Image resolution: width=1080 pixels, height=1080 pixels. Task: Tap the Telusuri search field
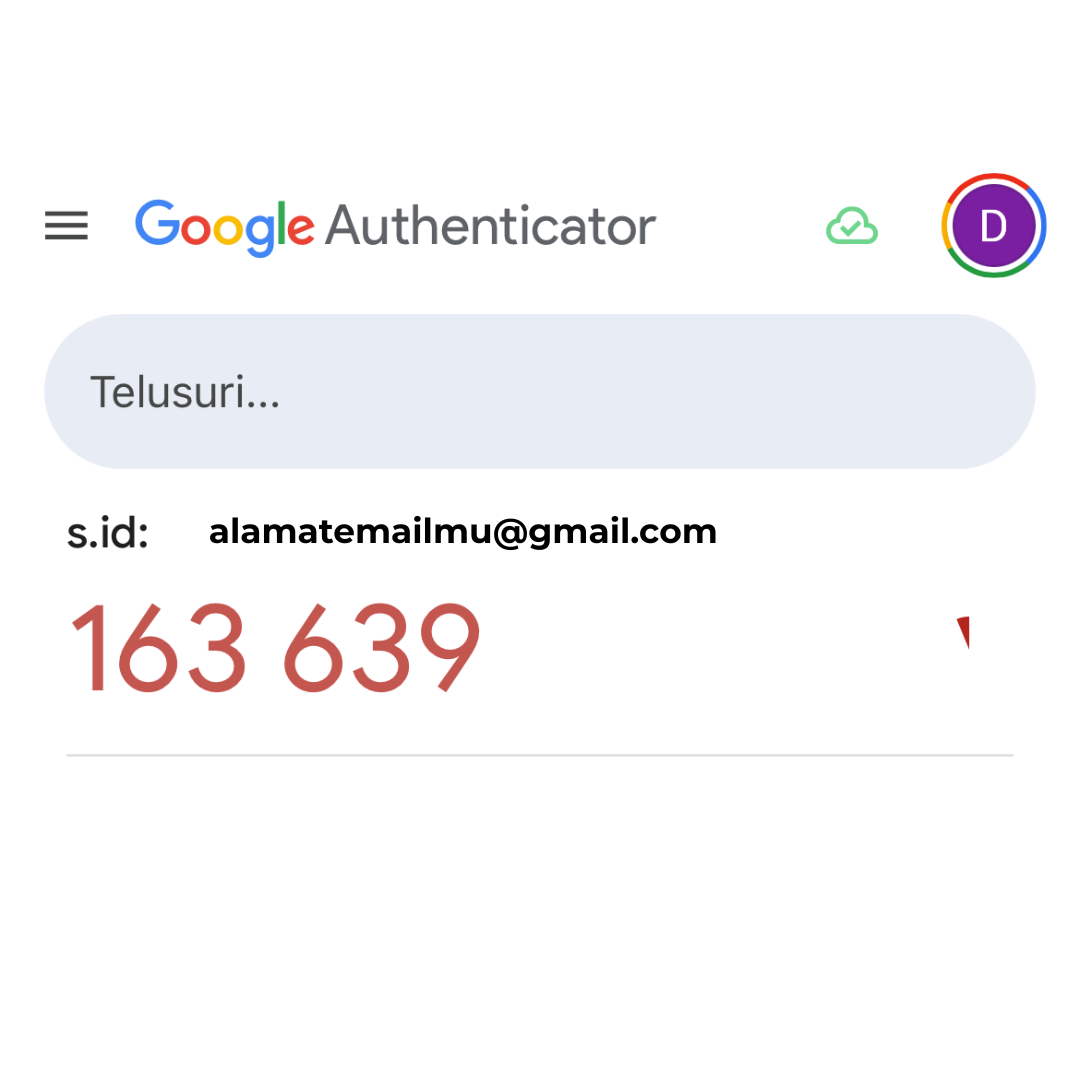(x=539, y=392)
